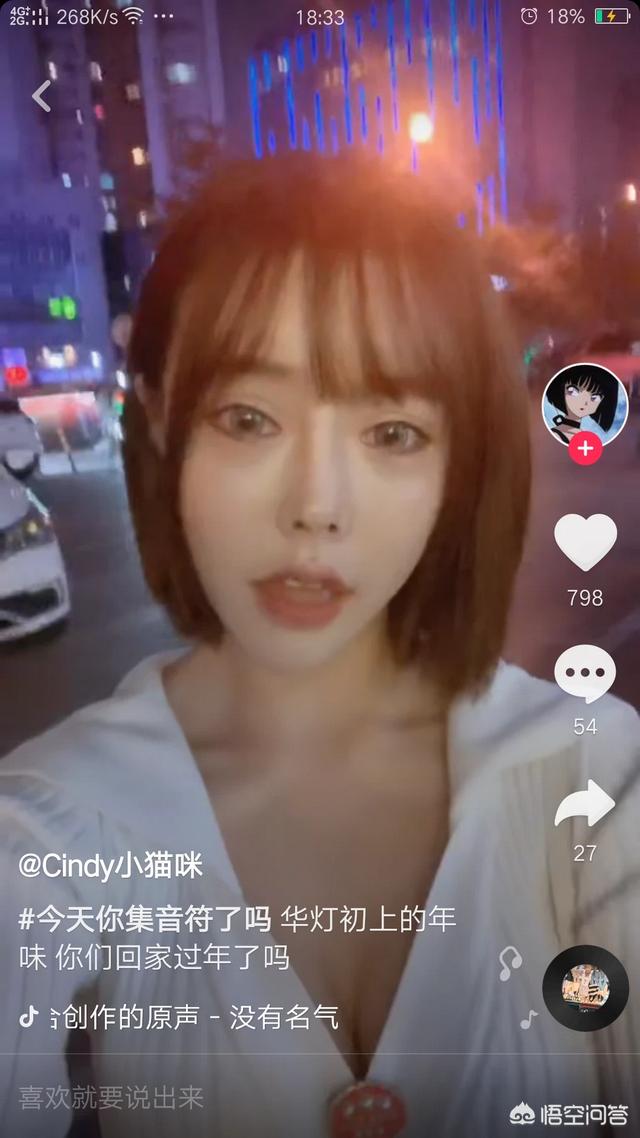The width and height of the screenshot is (640, 1138).
Task: Open the creator's profile avatar
Action: pos(585,406)
